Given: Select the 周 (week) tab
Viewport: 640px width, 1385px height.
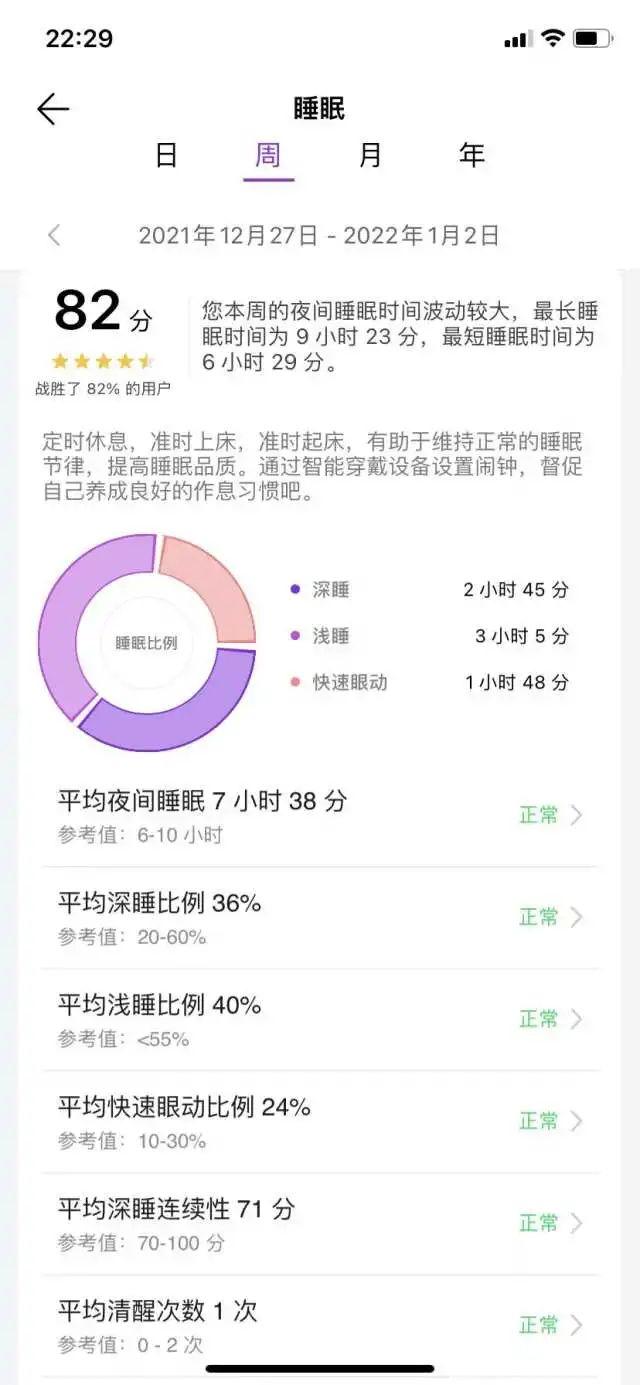Looking at the screenshot, I should click(x=268, y=155).
